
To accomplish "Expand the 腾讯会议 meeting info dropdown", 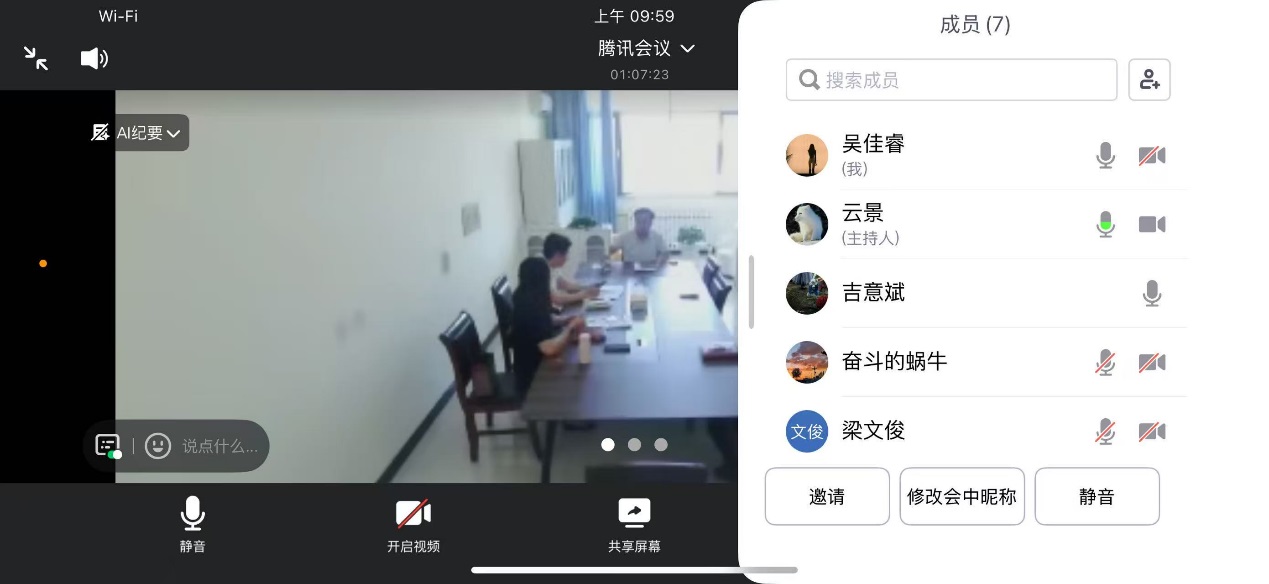I will [x=646, y=48].
